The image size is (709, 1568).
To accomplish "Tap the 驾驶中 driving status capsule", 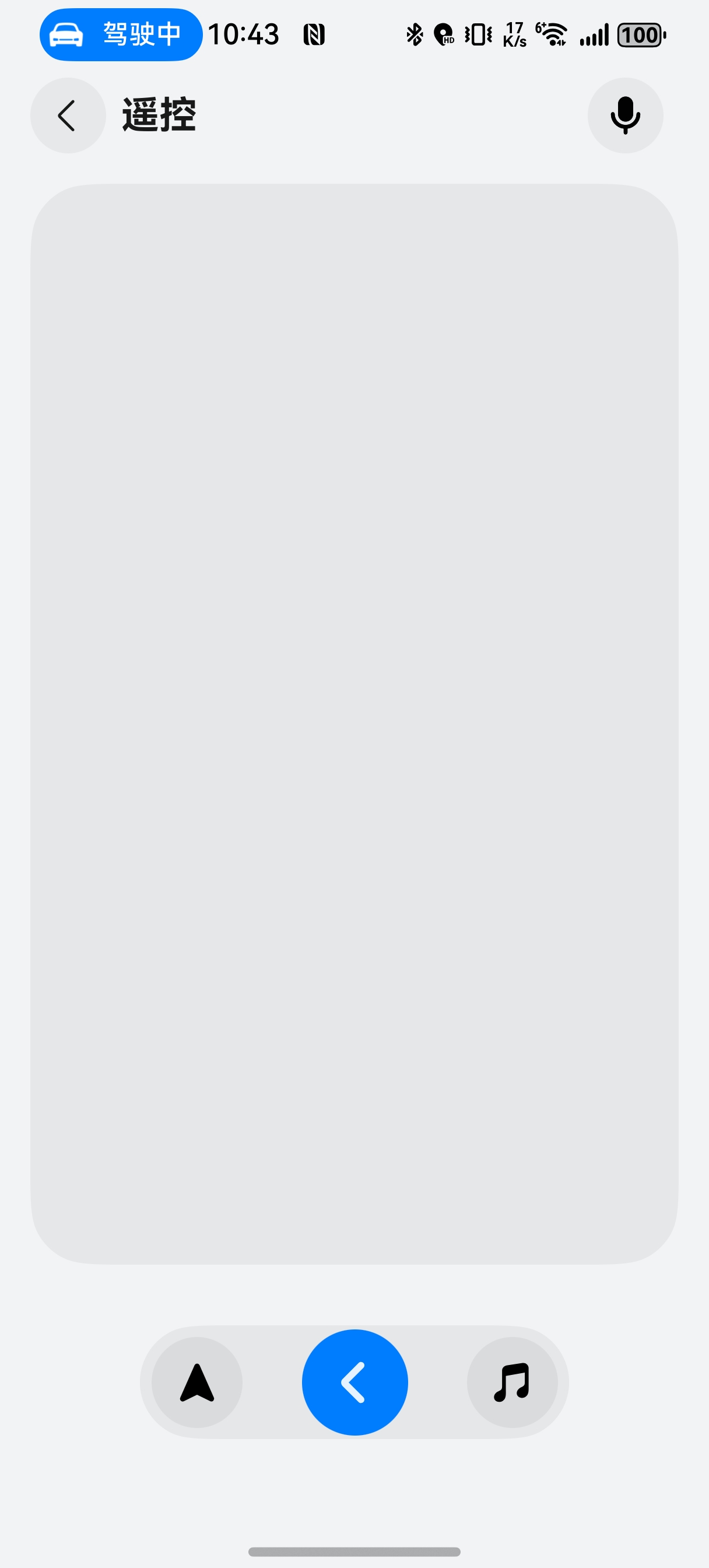I will tap(121, 34).
